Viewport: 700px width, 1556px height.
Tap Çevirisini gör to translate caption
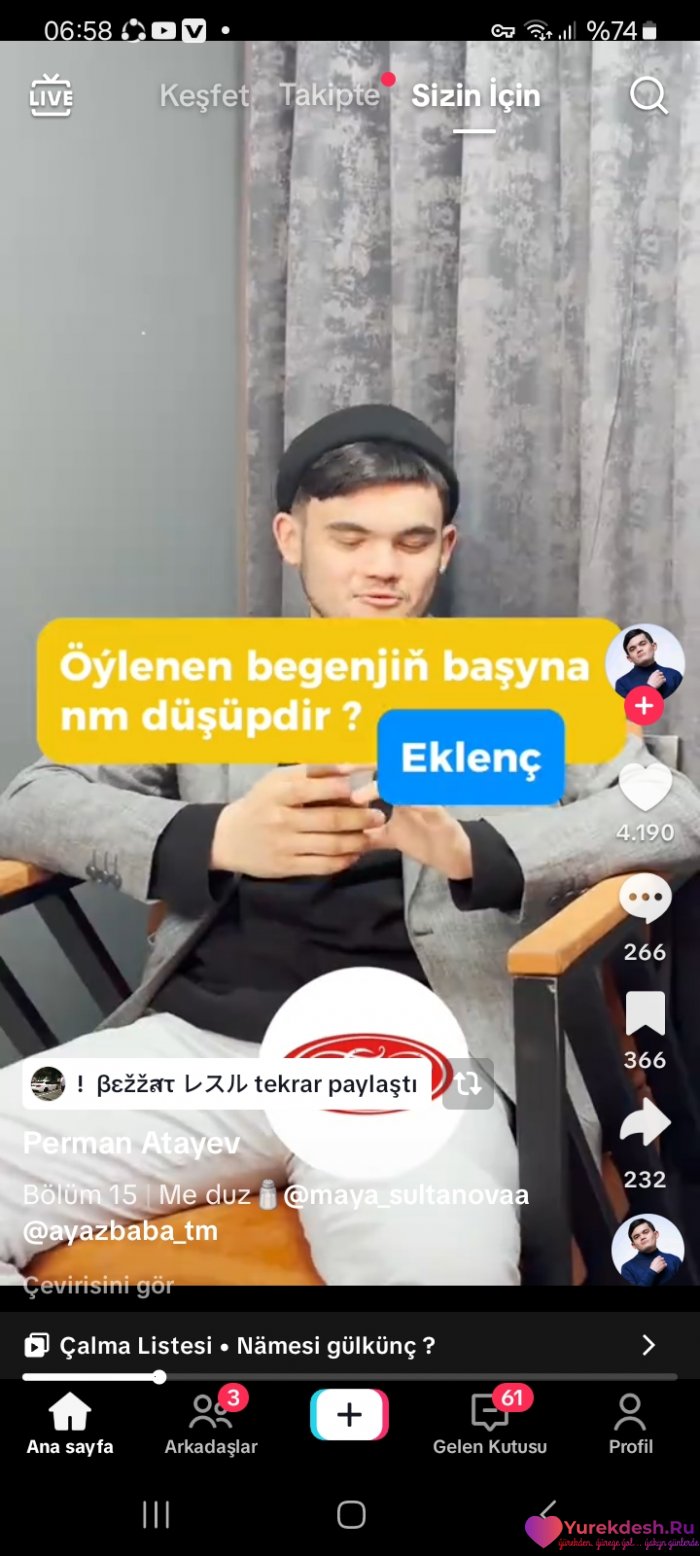click(98, 1286)
